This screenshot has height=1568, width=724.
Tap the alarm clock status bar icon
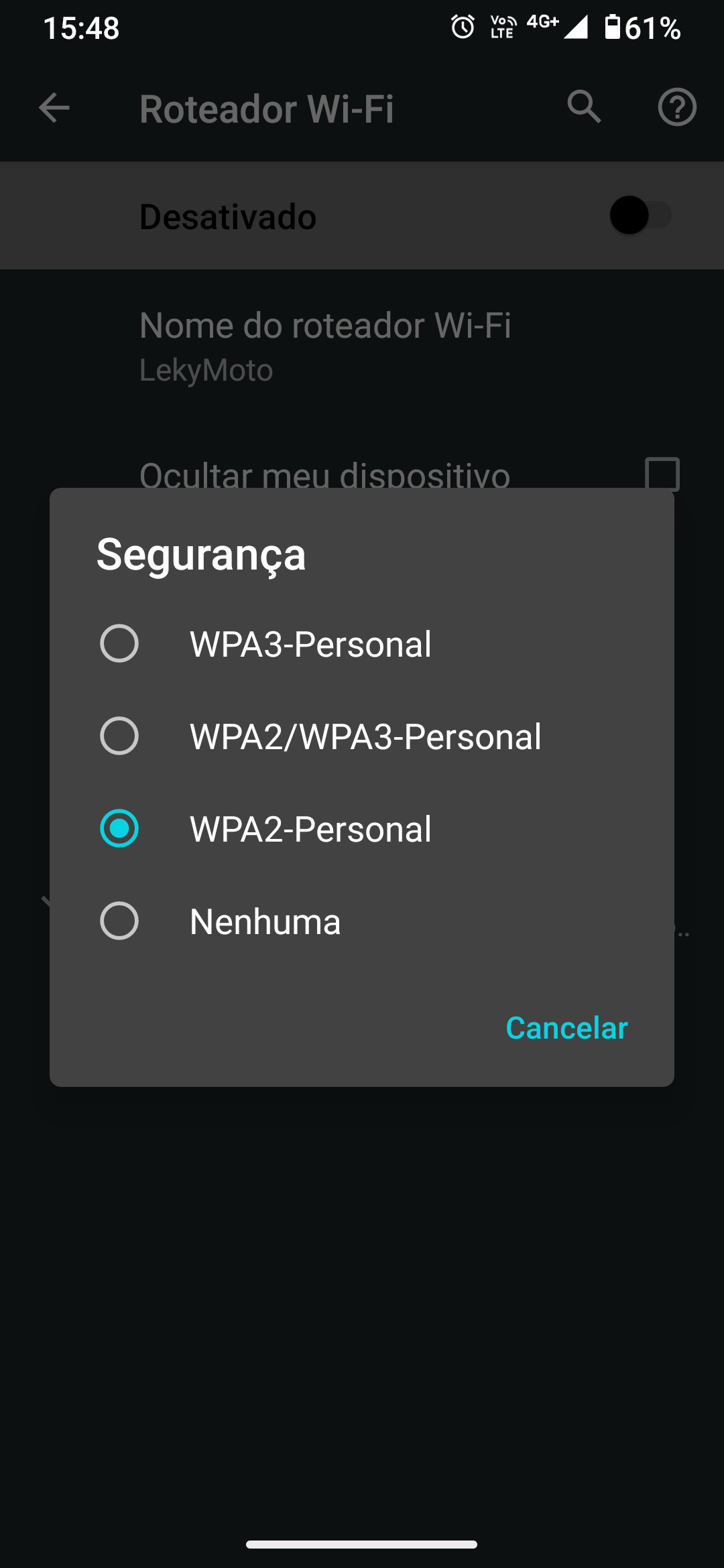[x=462, y=26]
